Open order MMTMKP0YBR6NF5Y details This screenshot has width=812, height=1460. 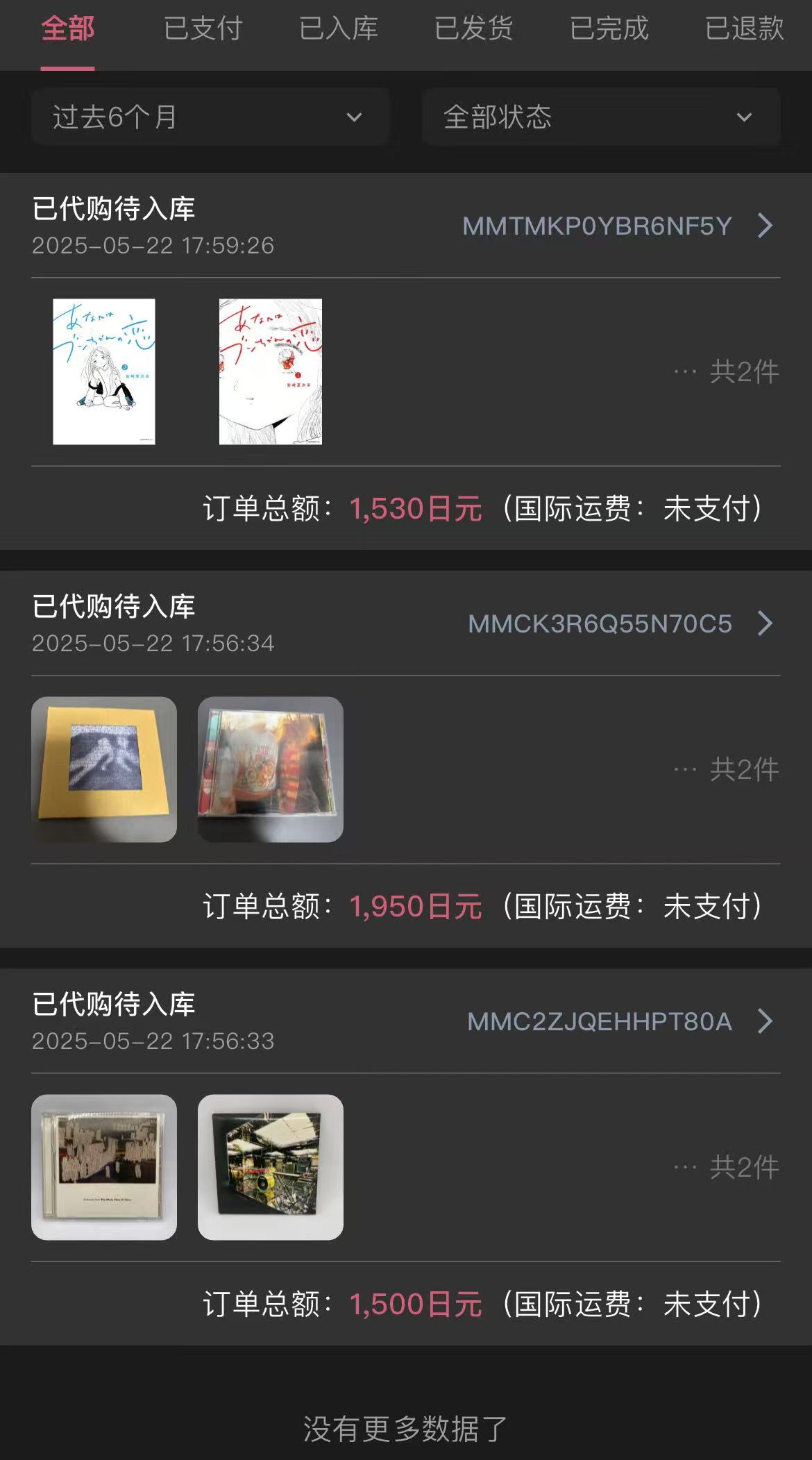tap(616, 226)
